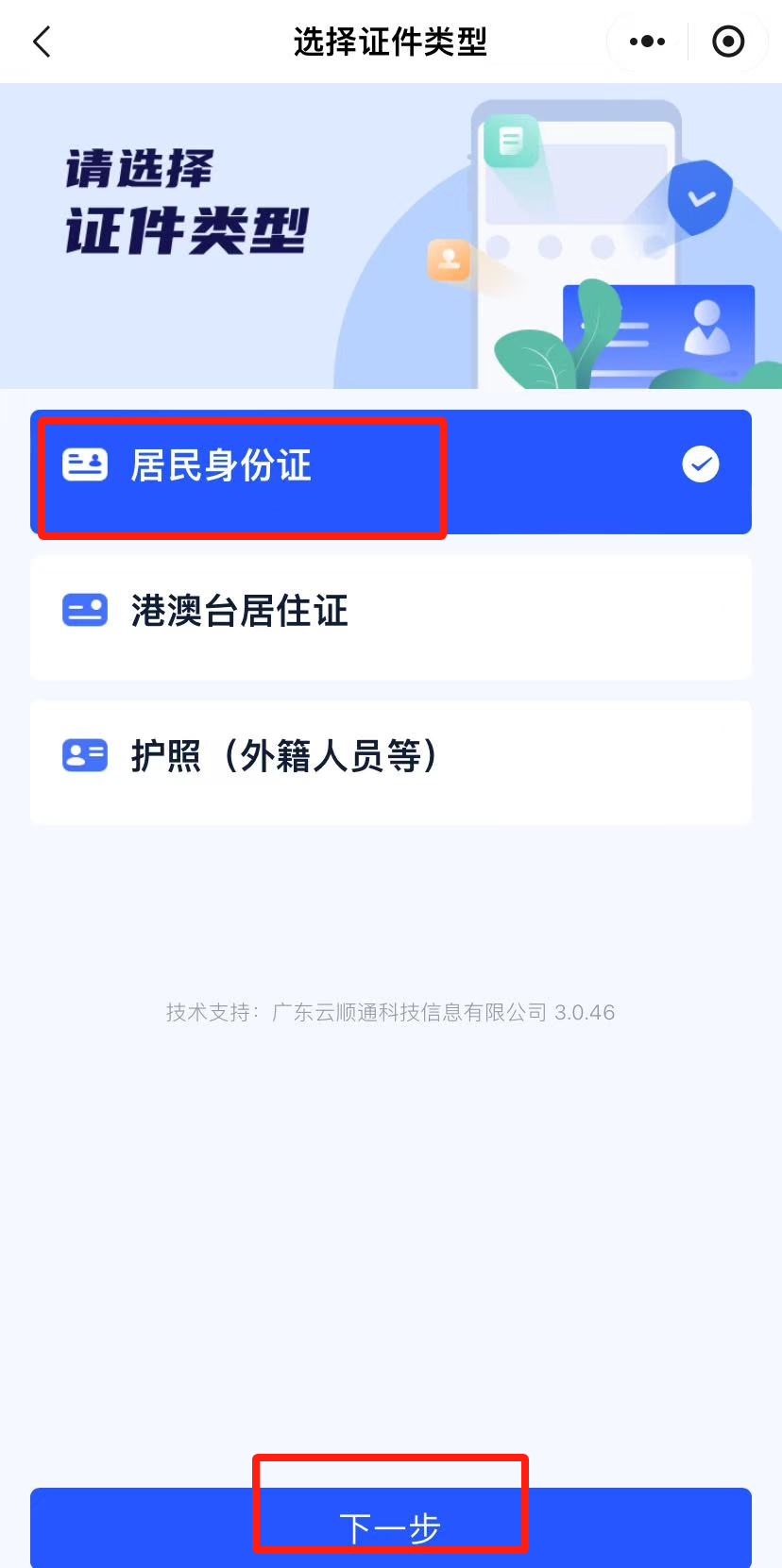
Task: Pick 护照（外籍人员等） as the document type
Action: 390,761
